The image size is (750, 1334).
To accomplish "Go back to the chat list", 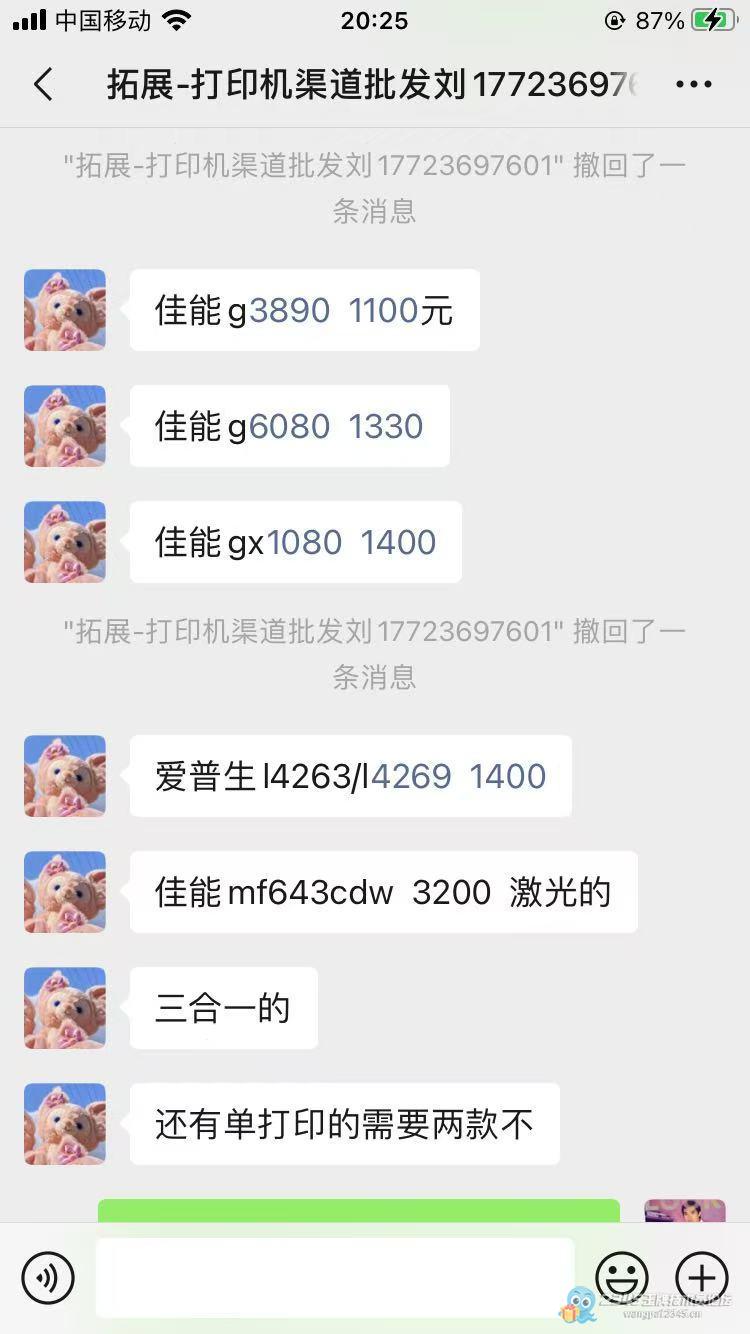I will click(43, 85).
